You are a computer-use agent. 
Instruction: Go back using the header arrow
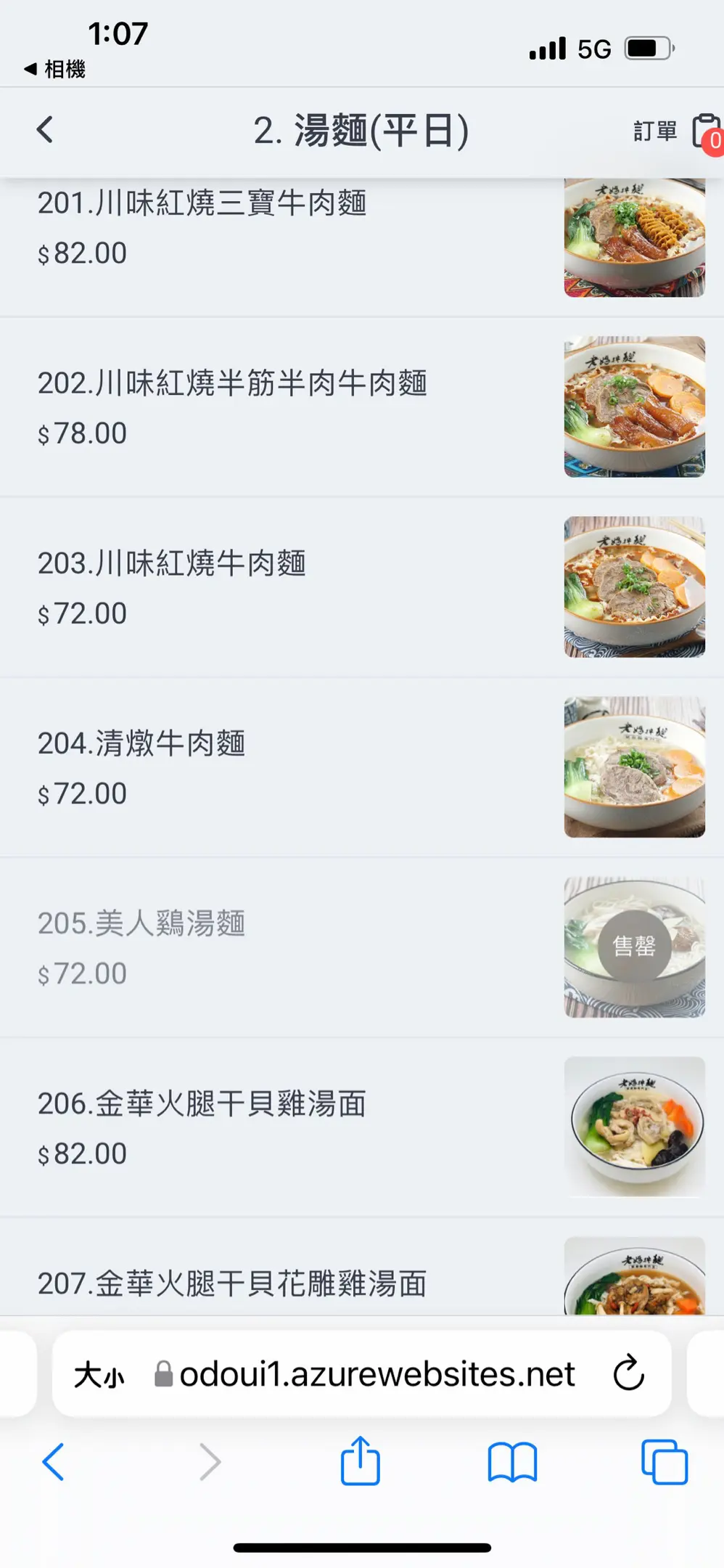45,130
